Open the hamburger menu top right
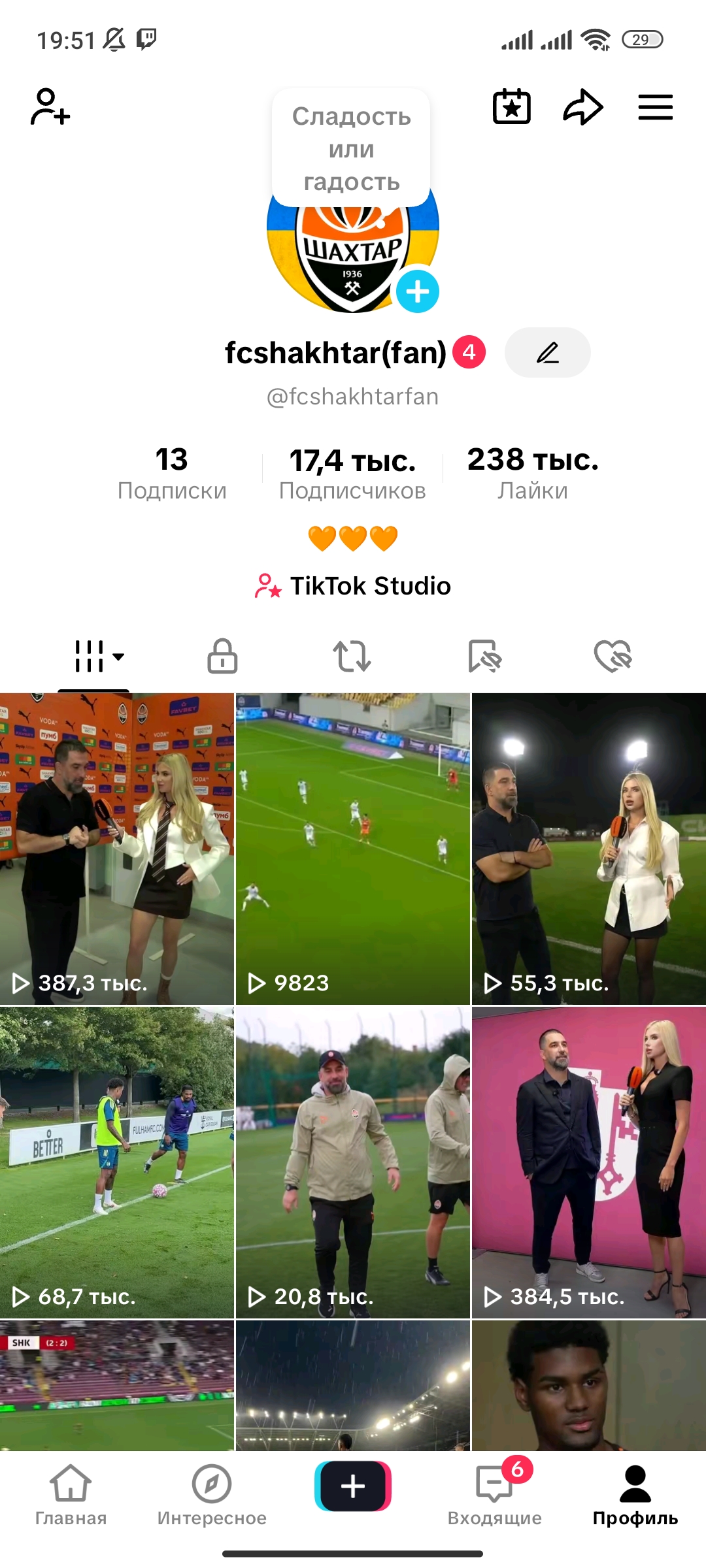This screenshot has height=1568, width=706. 654,106
